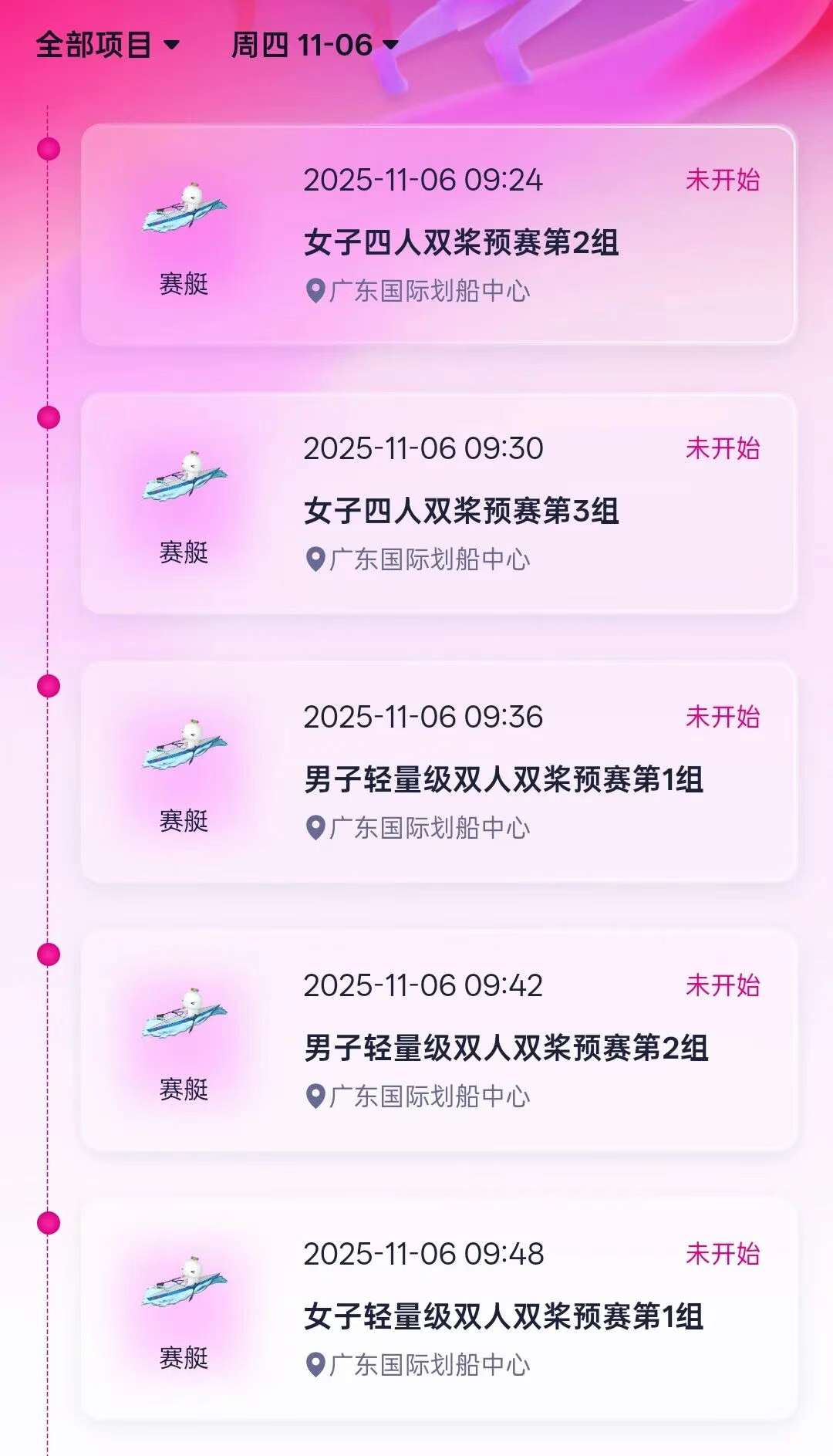Tap the 女子轻量级双人双桨预赛第1组 card
This screenshot has width=833, height=1456.
(438, 1309)
